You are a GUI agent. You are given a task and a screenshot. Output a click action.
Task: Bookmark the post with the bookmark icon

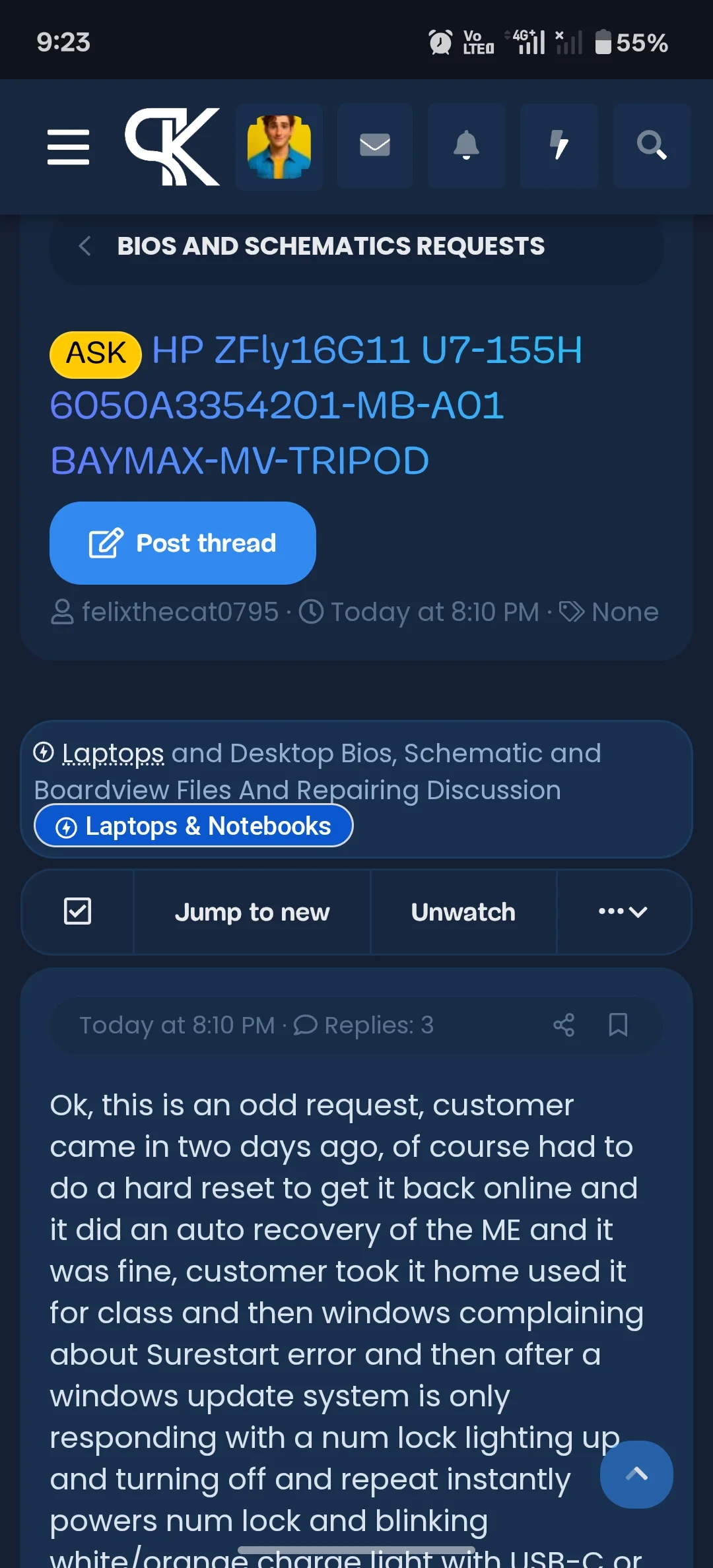619,1026
